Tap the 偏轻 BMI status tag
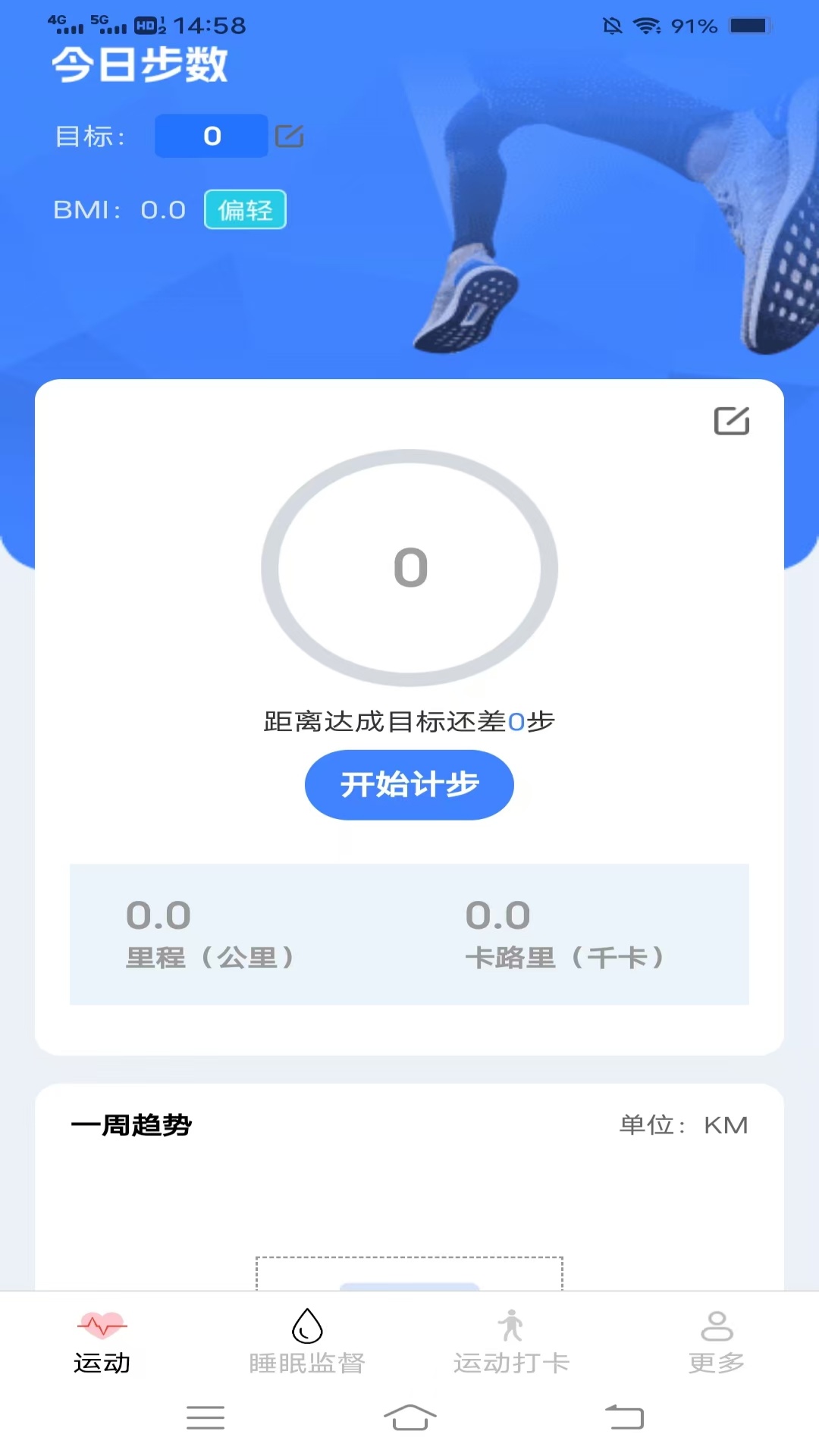The width and height of the screenshot is (819, 1456). point(245,210)
